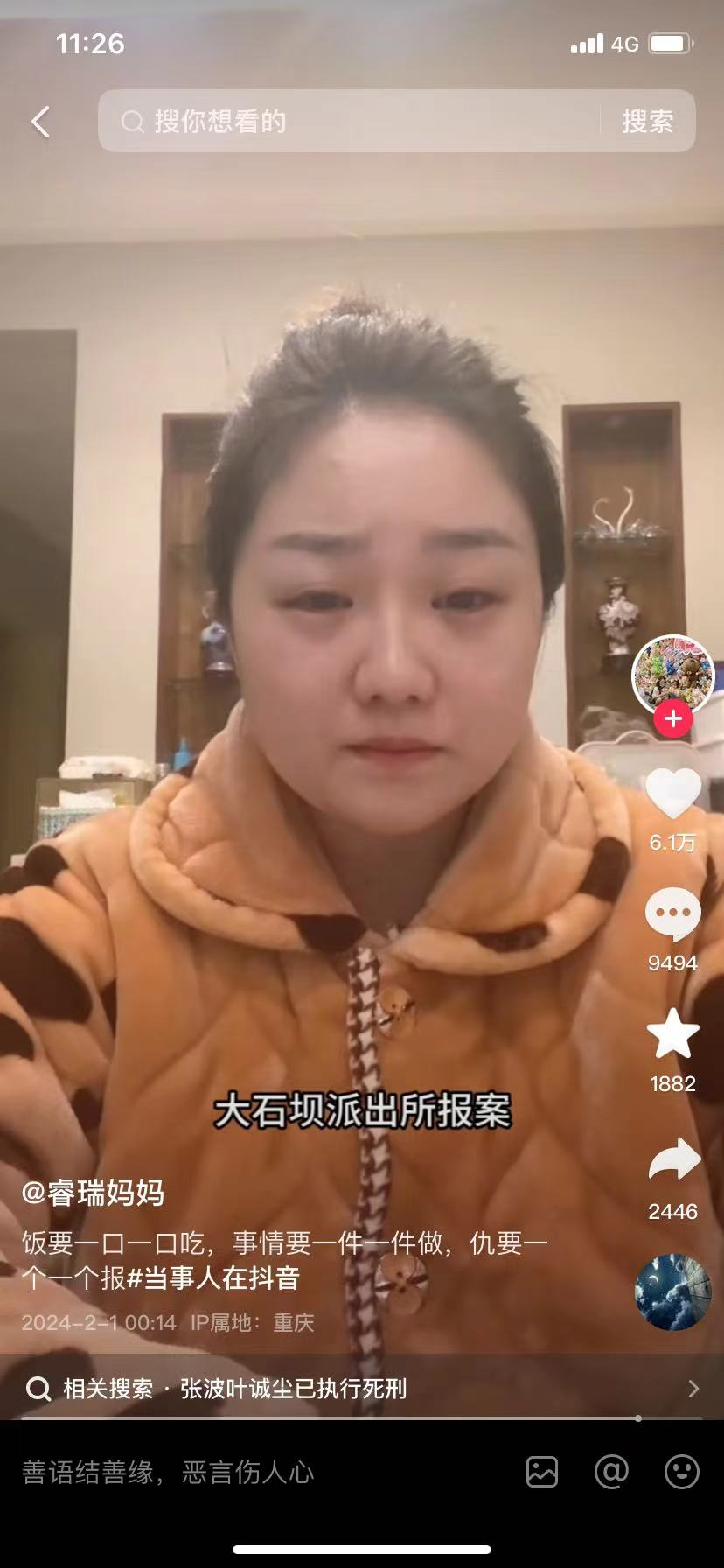Go back with the top-left arrow

tap(40, 122)
